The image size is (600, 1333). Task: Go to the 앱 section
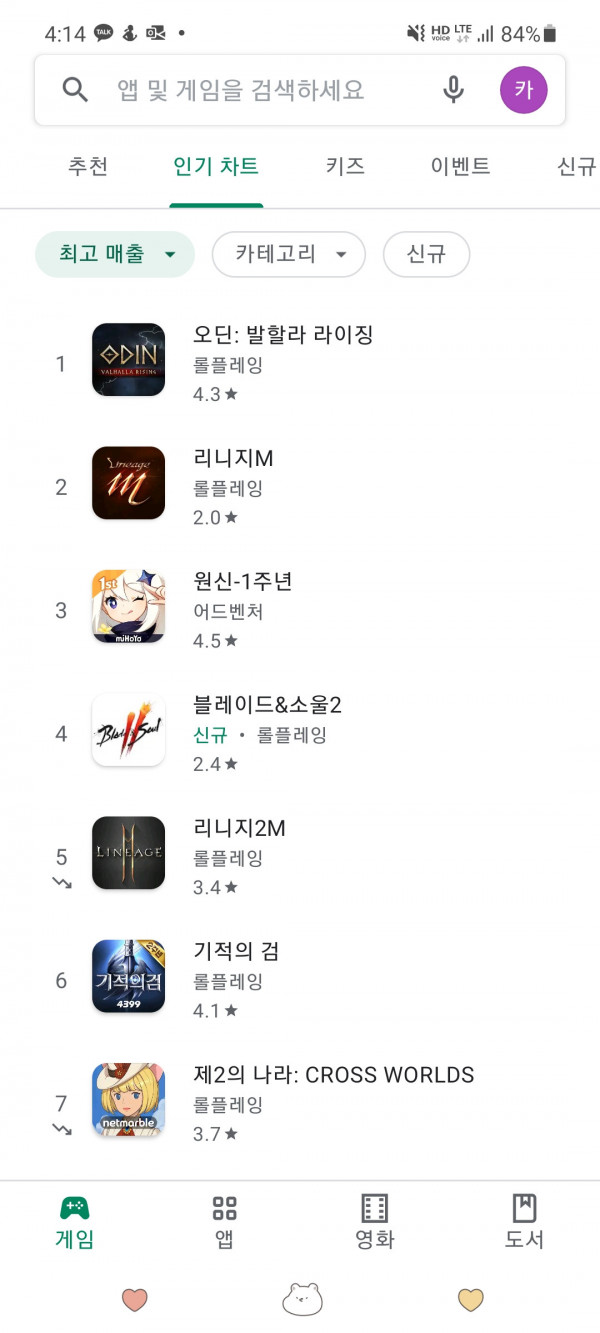(x=225, y=1222)
